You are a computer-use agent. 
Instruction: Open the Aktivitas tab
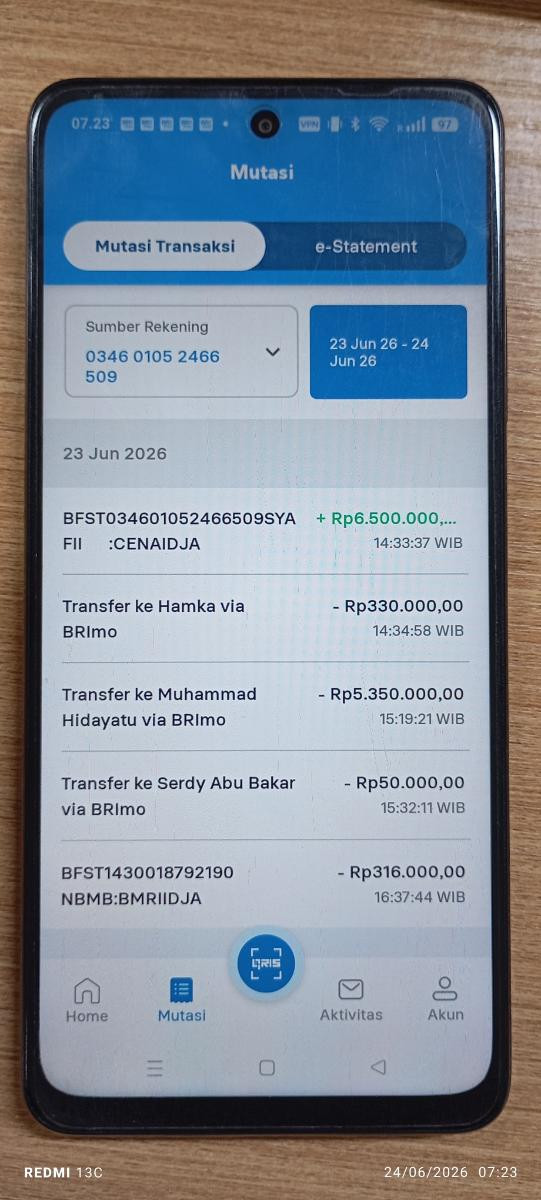[x=351, y=999]
